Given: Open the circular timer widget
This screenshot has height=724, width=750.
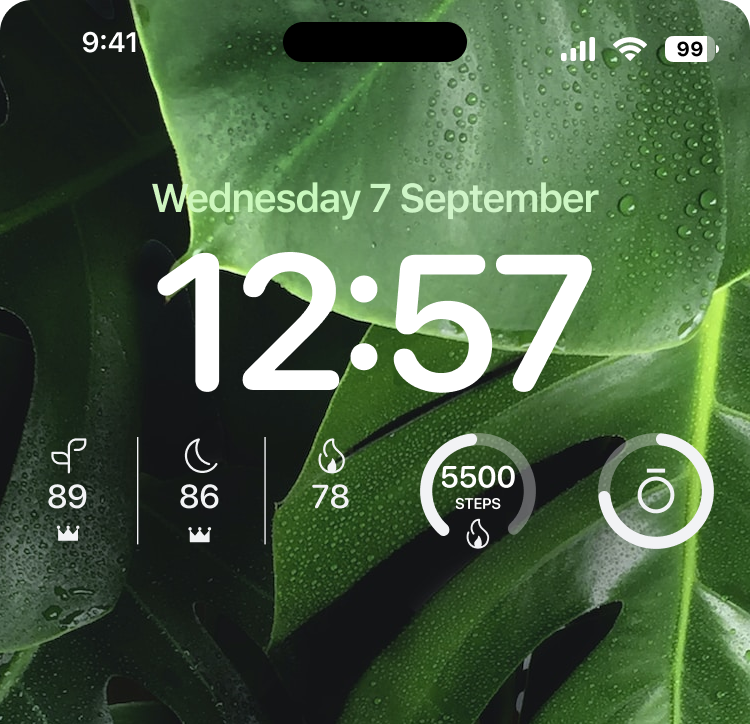Looking at the screenshot, I should click(656, 491).
